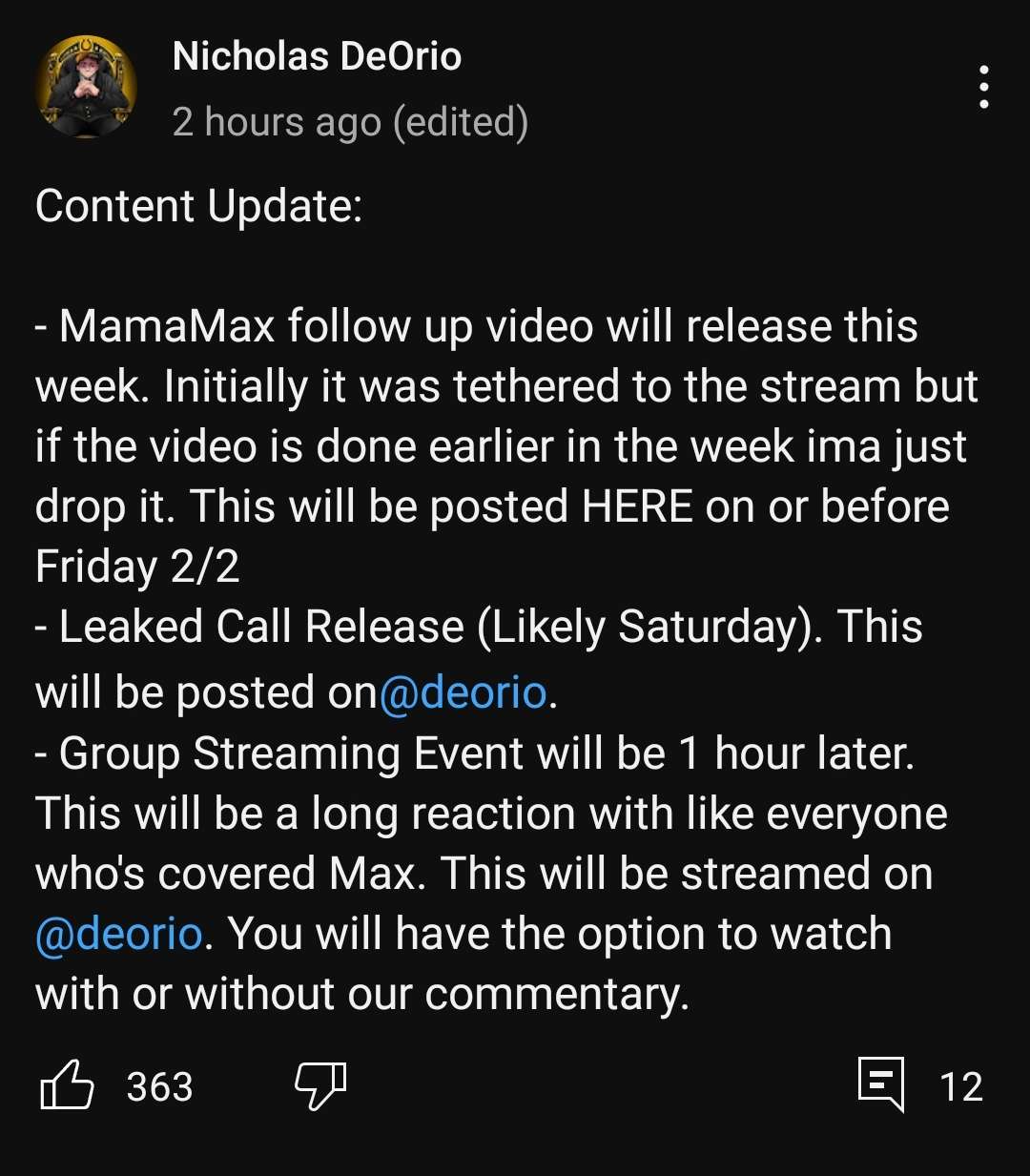Click the comment bubble icon next to 12
The image size is (1030, 1176).
883,1085
